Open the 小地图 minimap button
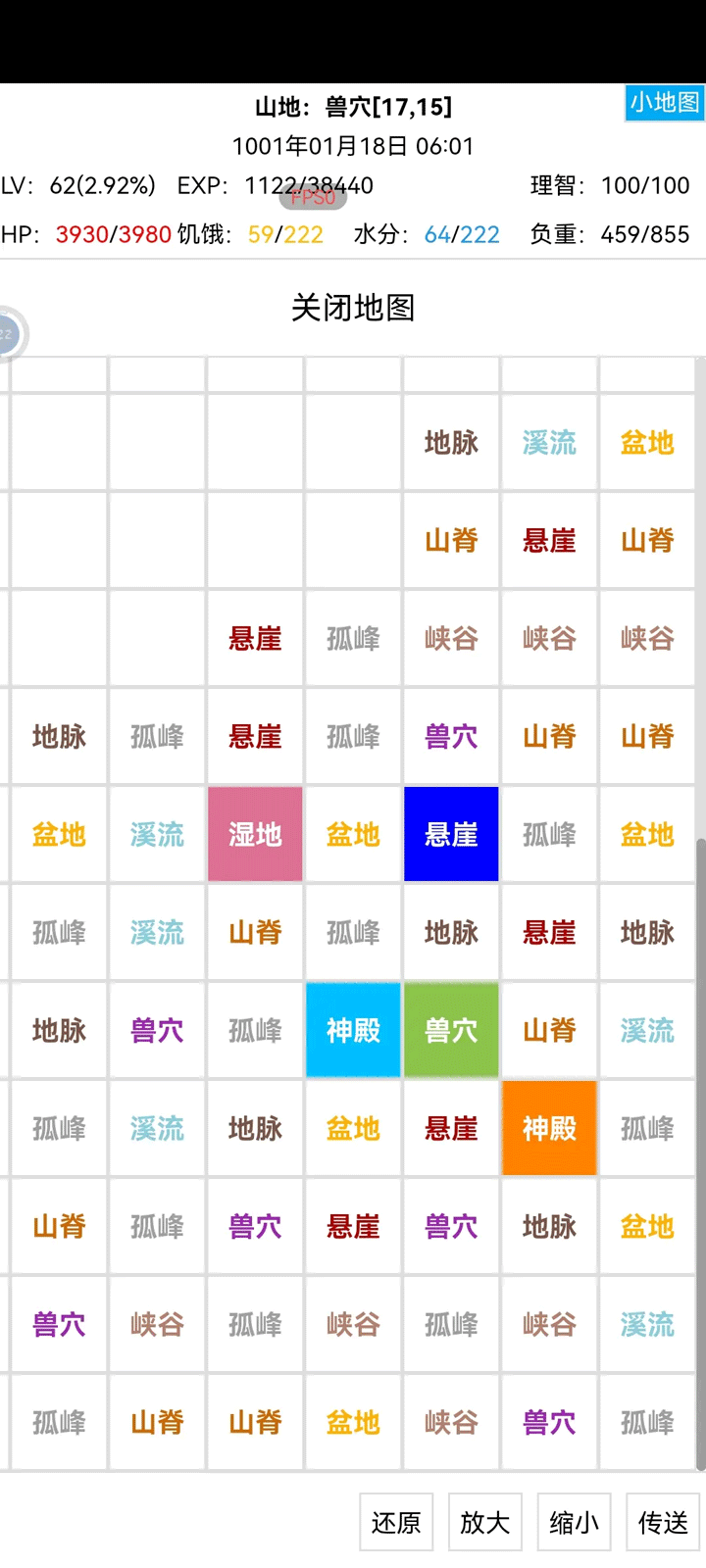Image resolution: width=706 pixels, height=1568 pixels. point(664,103)
